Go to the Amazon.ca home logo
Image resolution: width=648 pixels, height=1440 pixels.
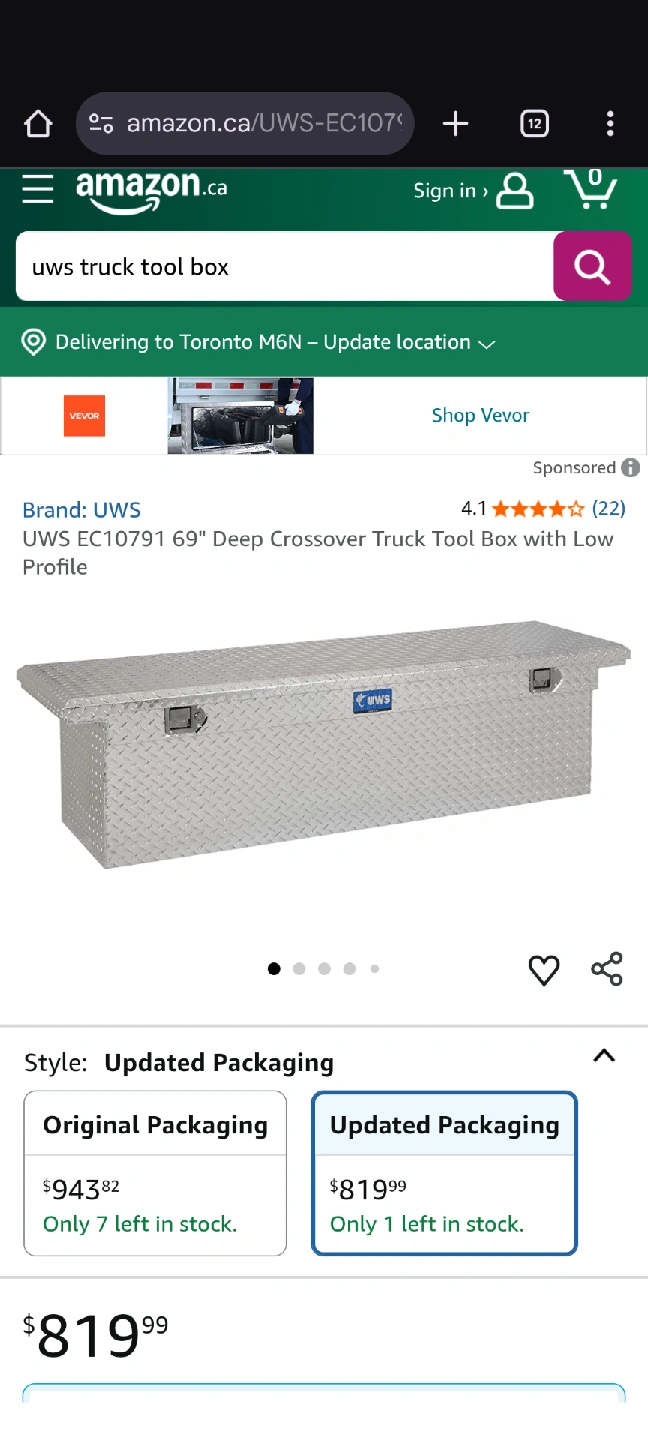152,190
